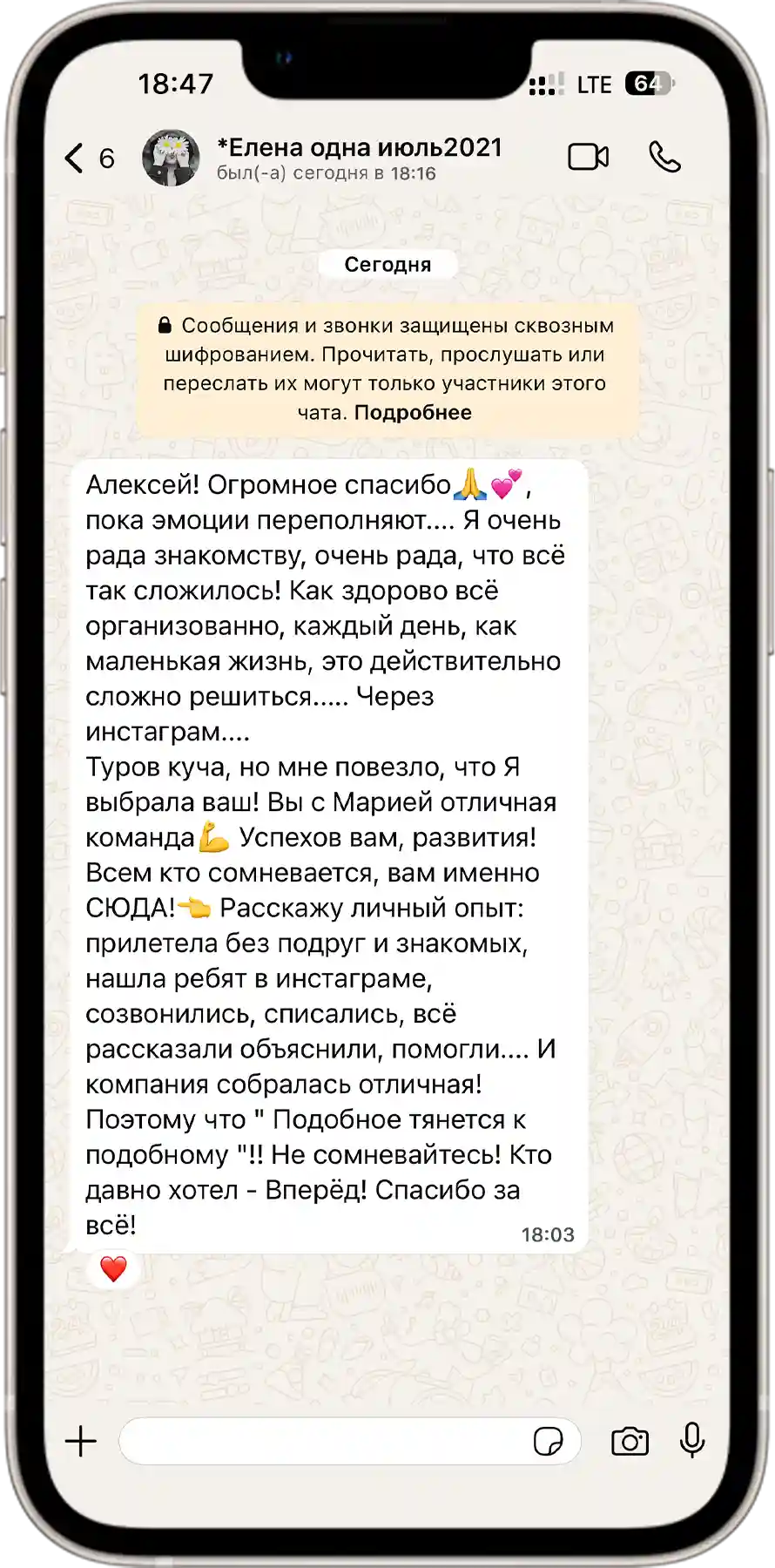
Task: Open the attachment plus menu
Action: [81, 1442]
